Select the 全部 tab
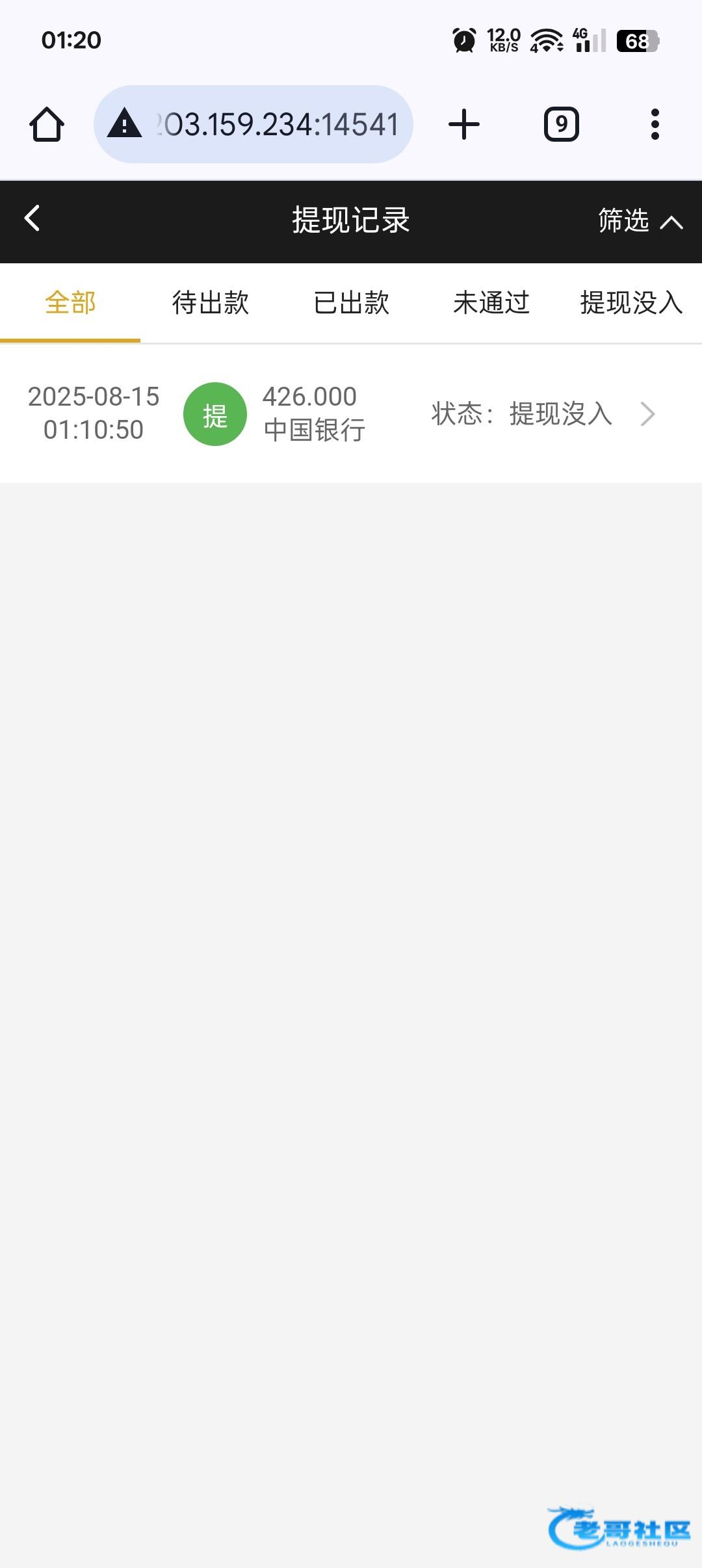 click(x=70, y=303)
